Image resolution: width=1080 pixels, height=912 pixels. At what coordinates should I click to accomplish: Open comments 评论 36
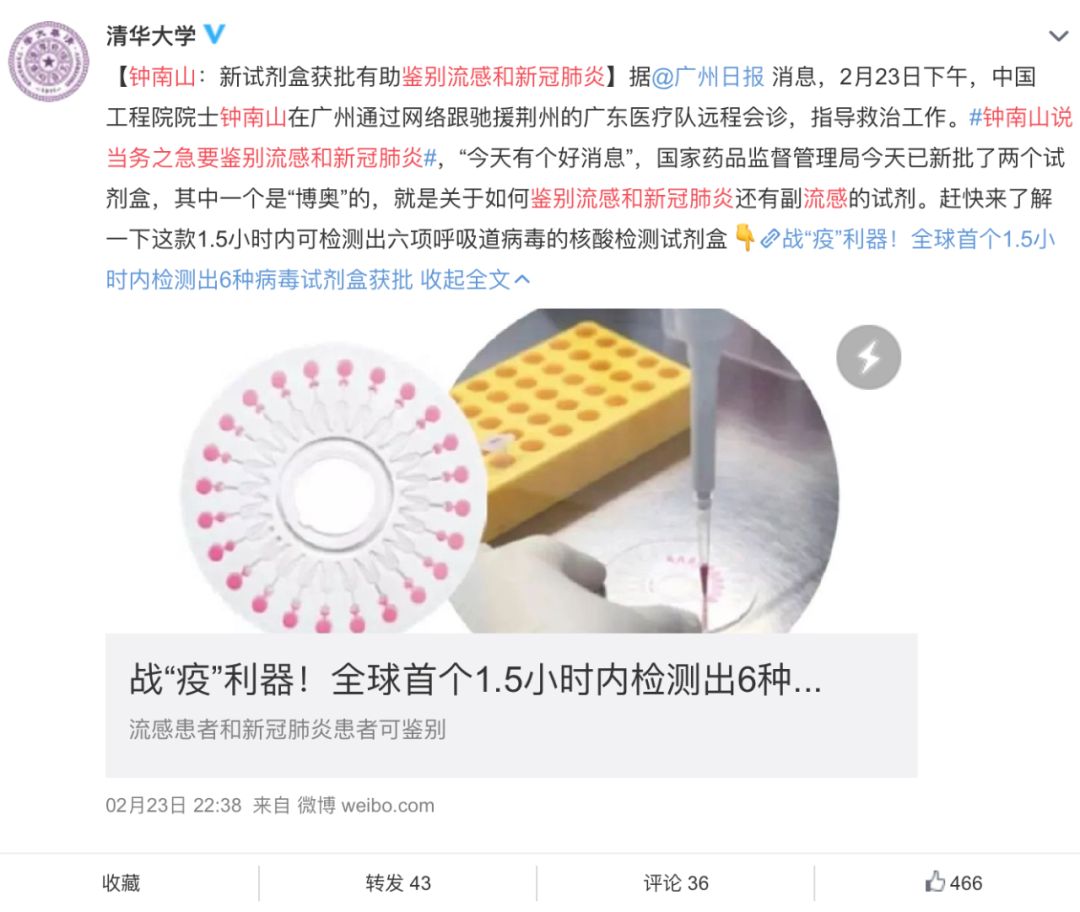click(676, 883)
